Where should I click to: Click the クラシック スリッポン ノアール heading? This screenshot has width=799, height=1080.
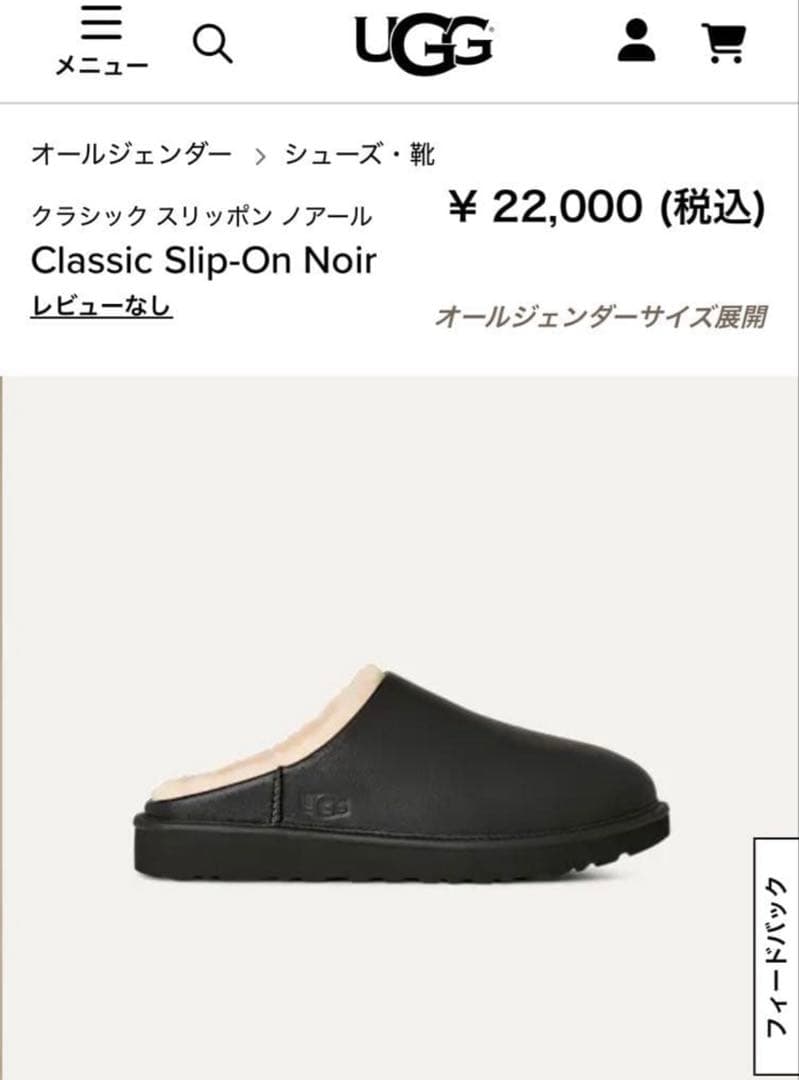[203, 212]
